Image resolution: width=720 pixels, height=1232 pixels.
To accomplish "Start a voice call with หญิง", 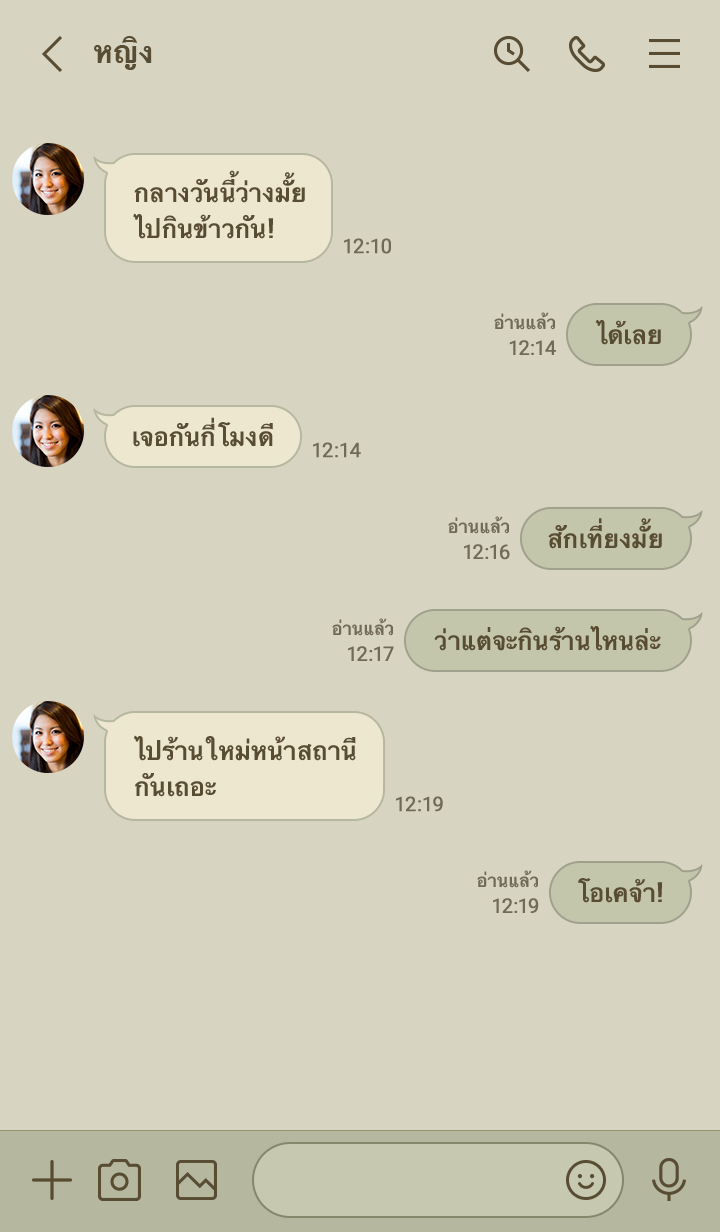I will tap(587, 54).
